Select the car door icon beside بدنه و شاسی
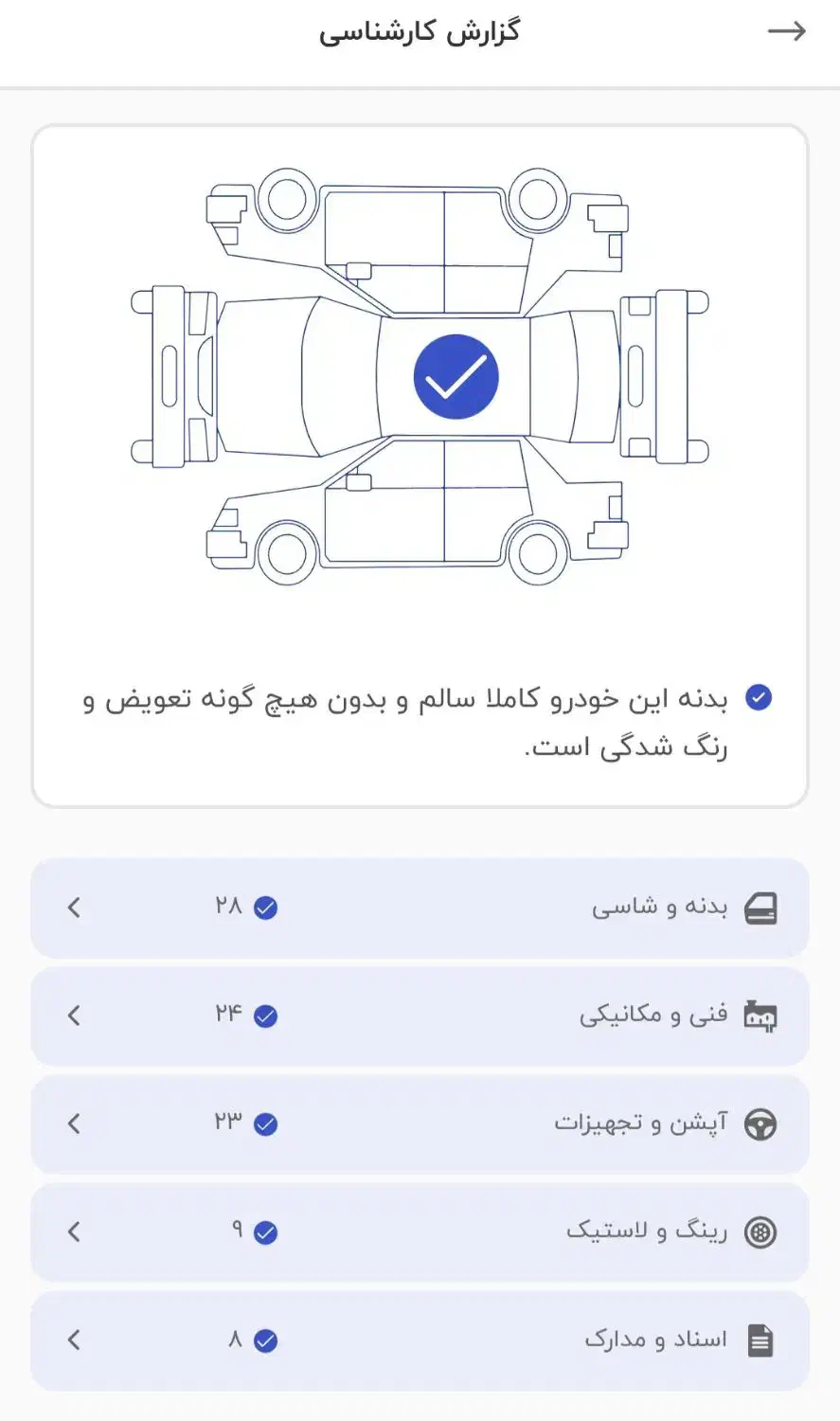The width and height of the screenshot is (840, 1421). tap(760, 907)
